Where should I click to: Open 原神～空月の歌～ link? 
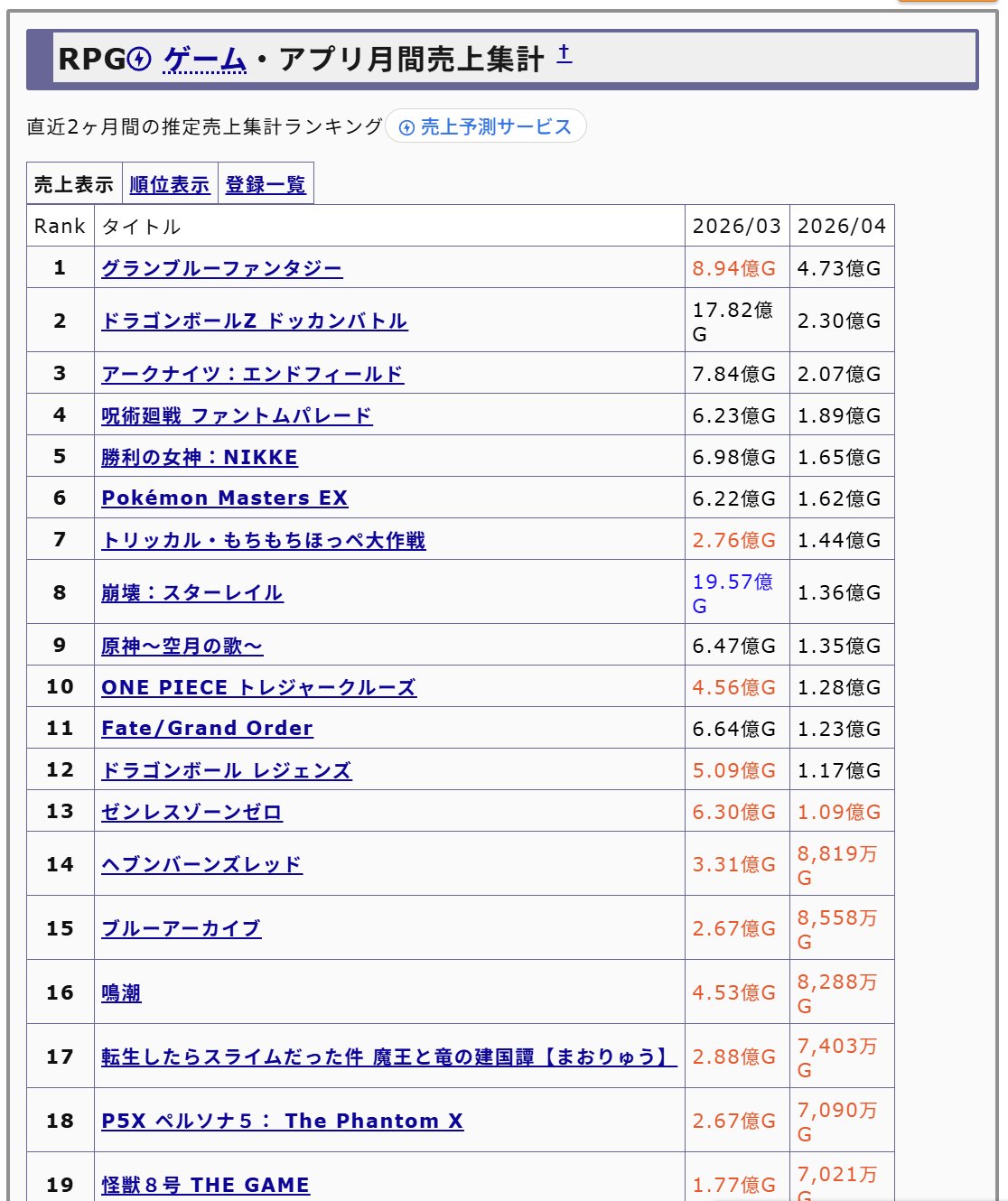pos(182,646)
